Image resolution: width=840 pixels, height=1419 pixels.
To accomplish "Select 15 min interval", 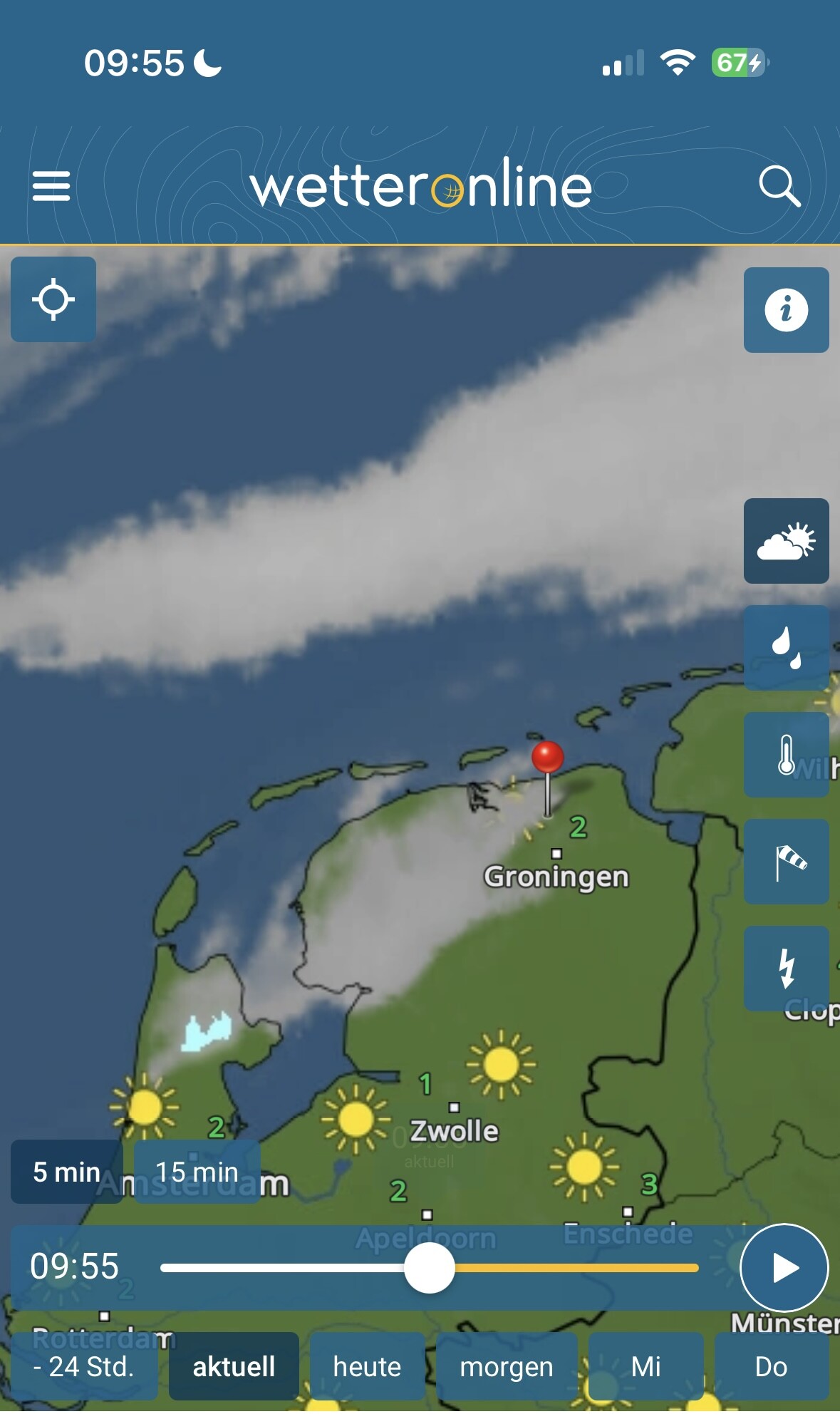I will point(197,1172).
